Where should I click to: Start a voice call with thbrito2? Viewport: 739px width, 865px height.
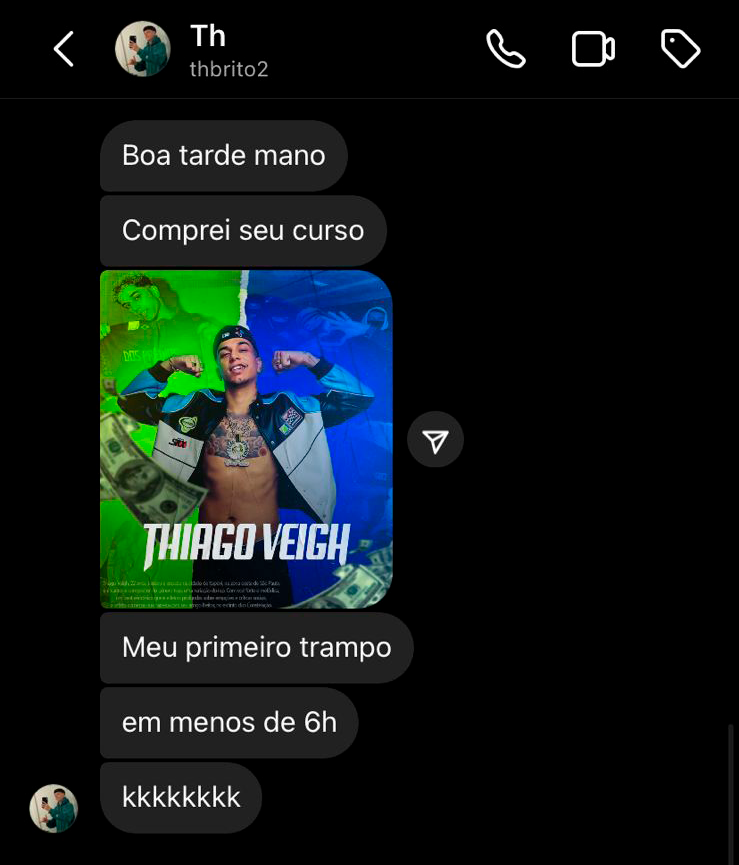click(x=505, y=49)
